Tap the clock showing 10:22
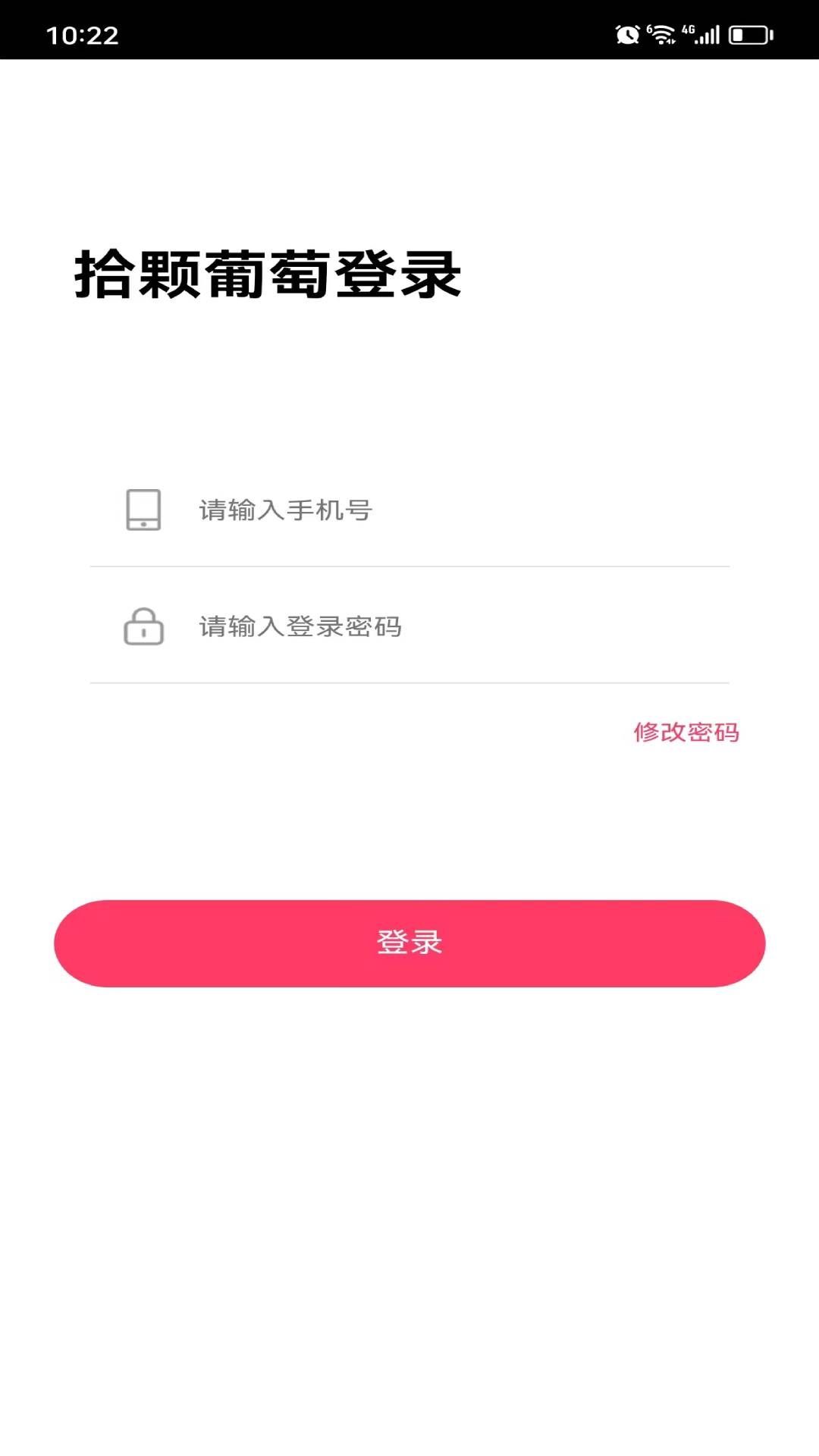Screen dimensions: 819x1456 tap(83, 33)
